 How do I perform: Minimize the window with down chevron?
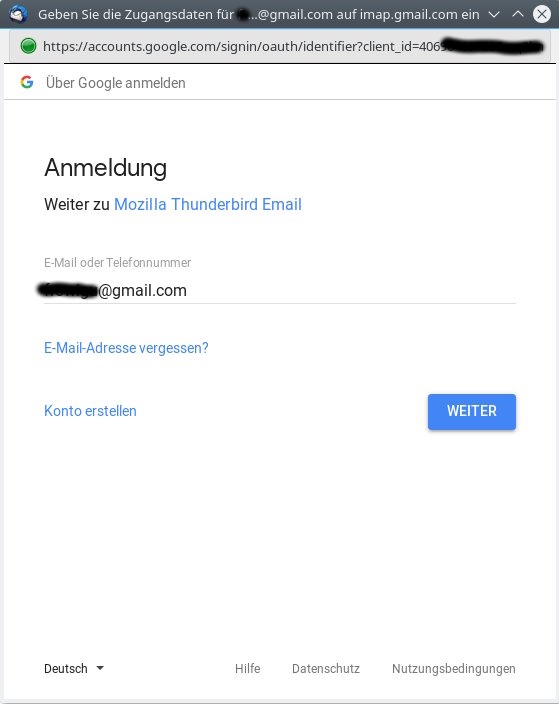point(494,14)
